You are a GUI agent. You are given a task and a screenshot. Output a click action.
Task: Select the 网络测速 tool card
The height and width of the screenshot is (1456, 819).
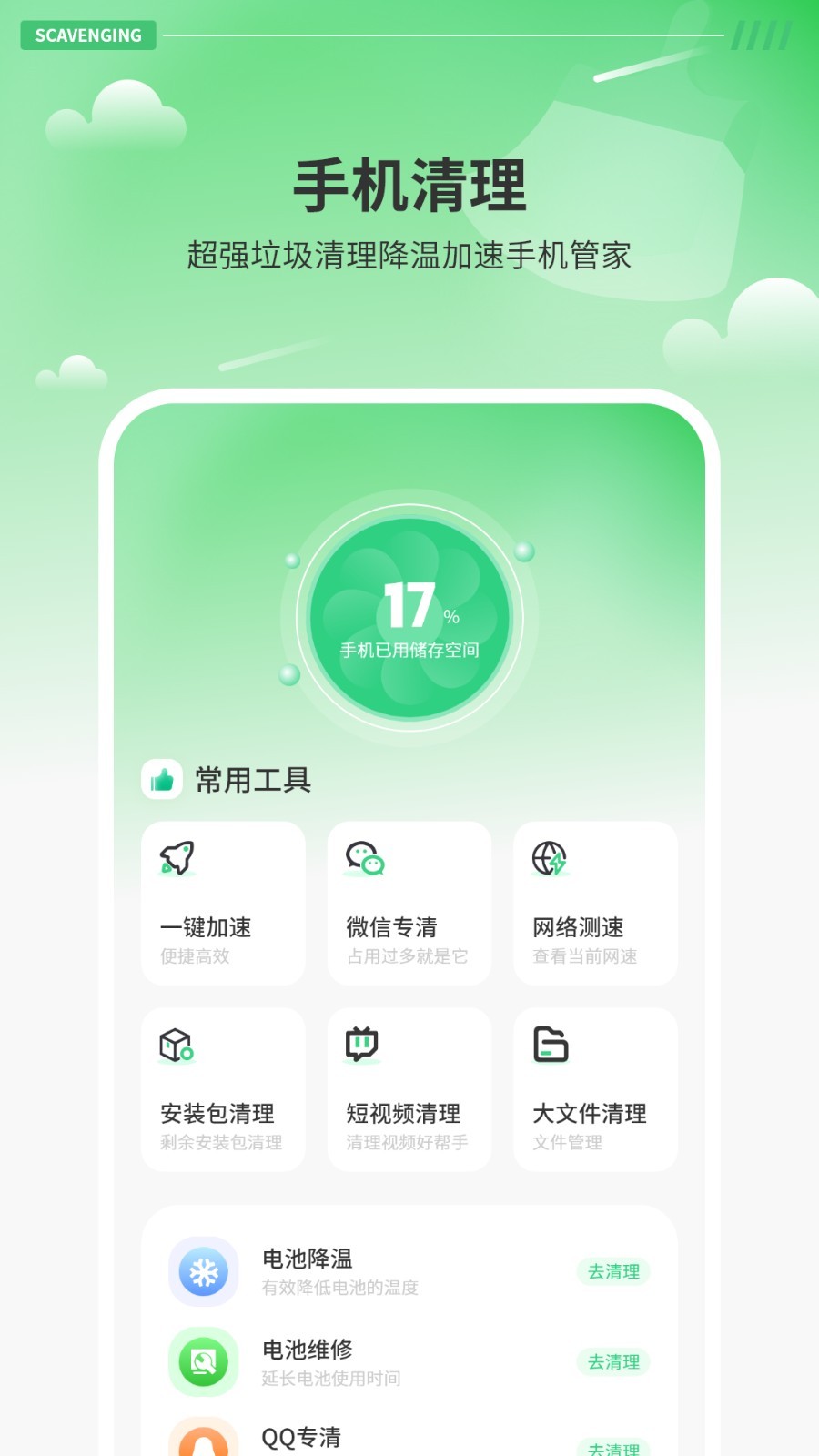[x=595, y=903]
